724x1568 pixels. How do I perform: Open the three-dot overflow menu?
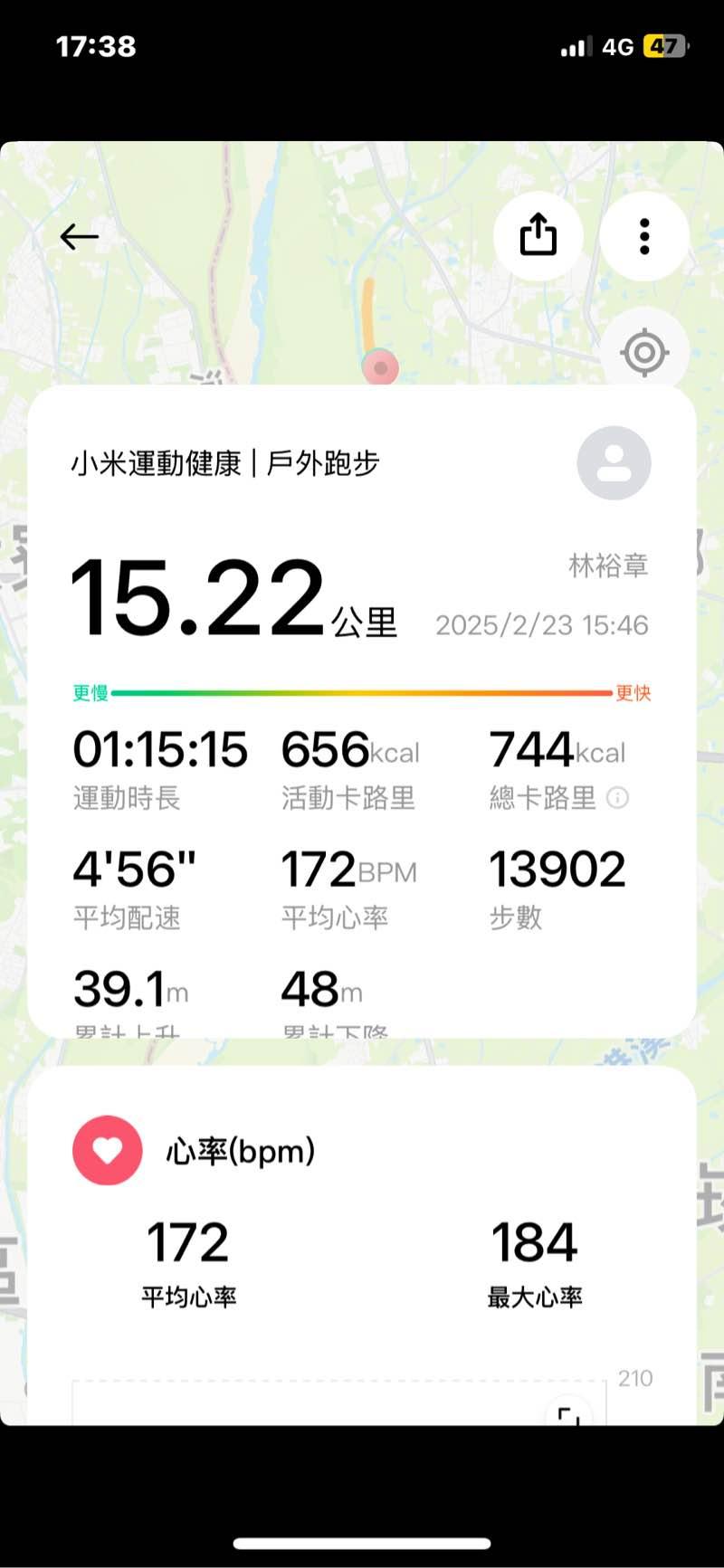(x=644, y=236)
